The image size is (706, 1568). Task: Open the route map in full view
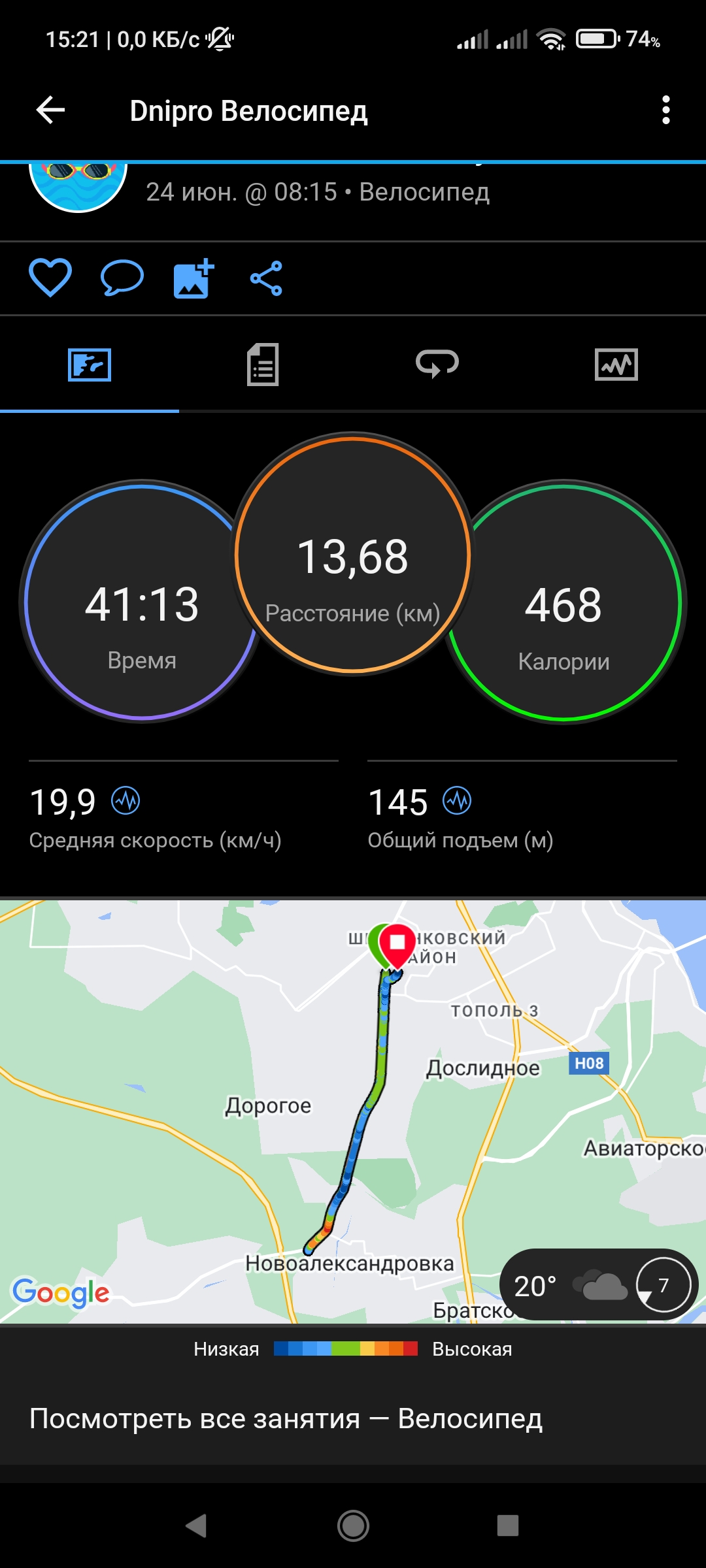(353, 1111)
